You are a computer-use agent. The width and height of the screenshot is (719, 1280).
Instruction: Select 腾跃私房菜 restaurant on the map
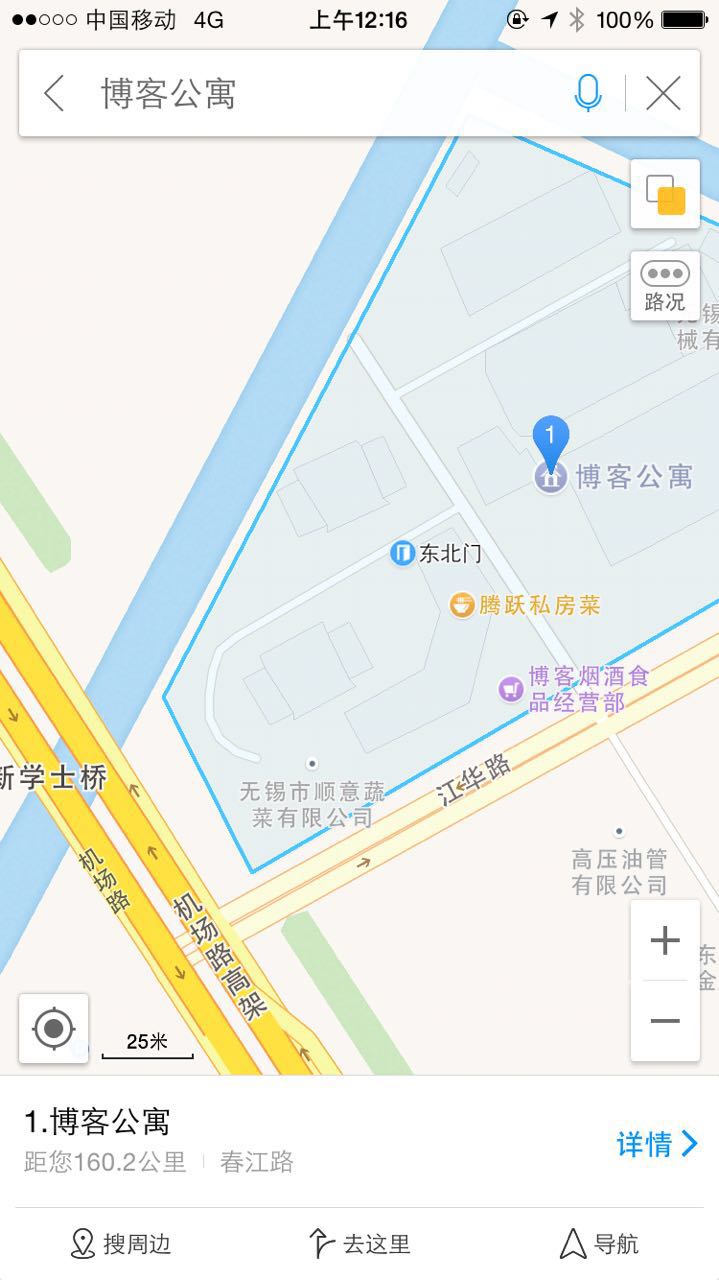(x=526, y=605)
